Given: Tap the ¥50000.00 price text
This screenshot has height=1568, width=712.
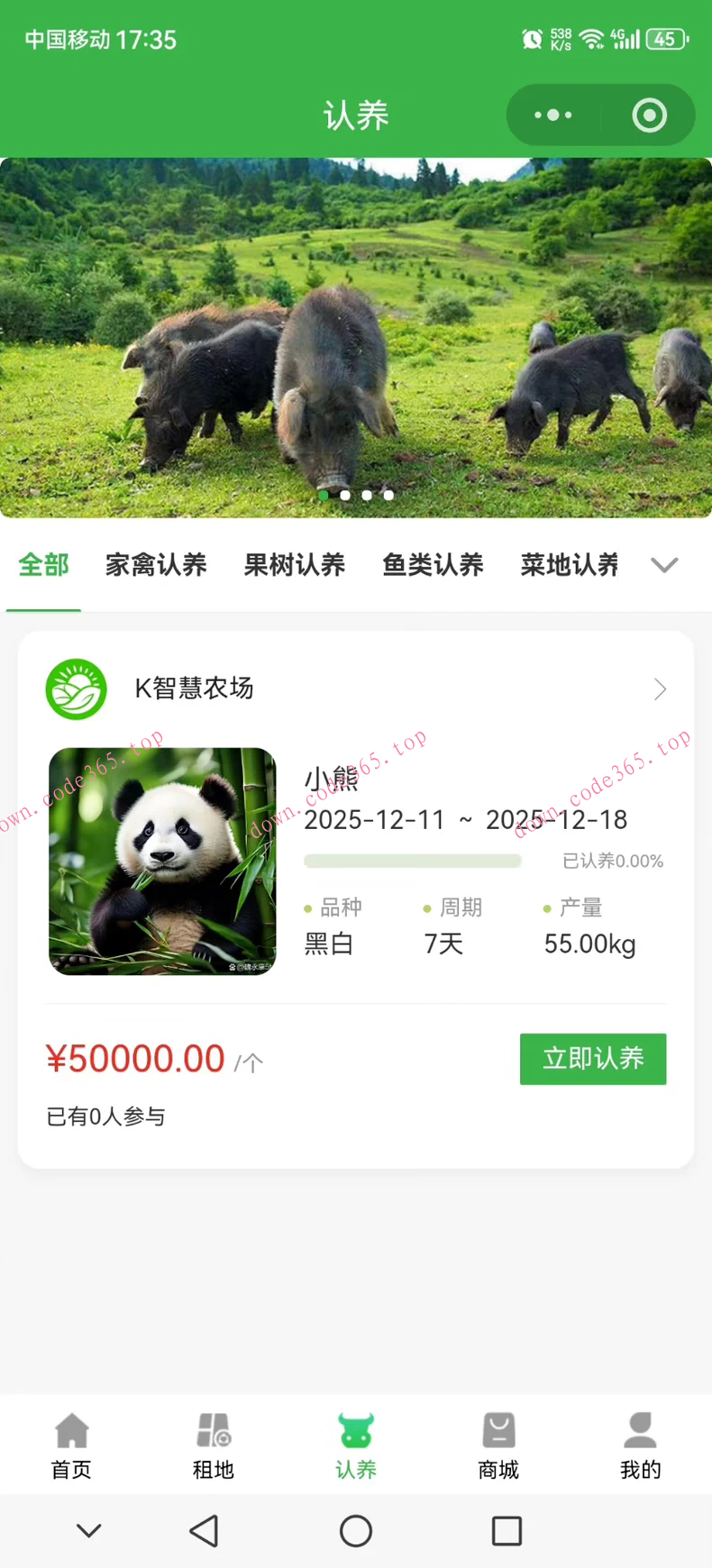Looking at the screenshot, I should [x=134, y=1059].
